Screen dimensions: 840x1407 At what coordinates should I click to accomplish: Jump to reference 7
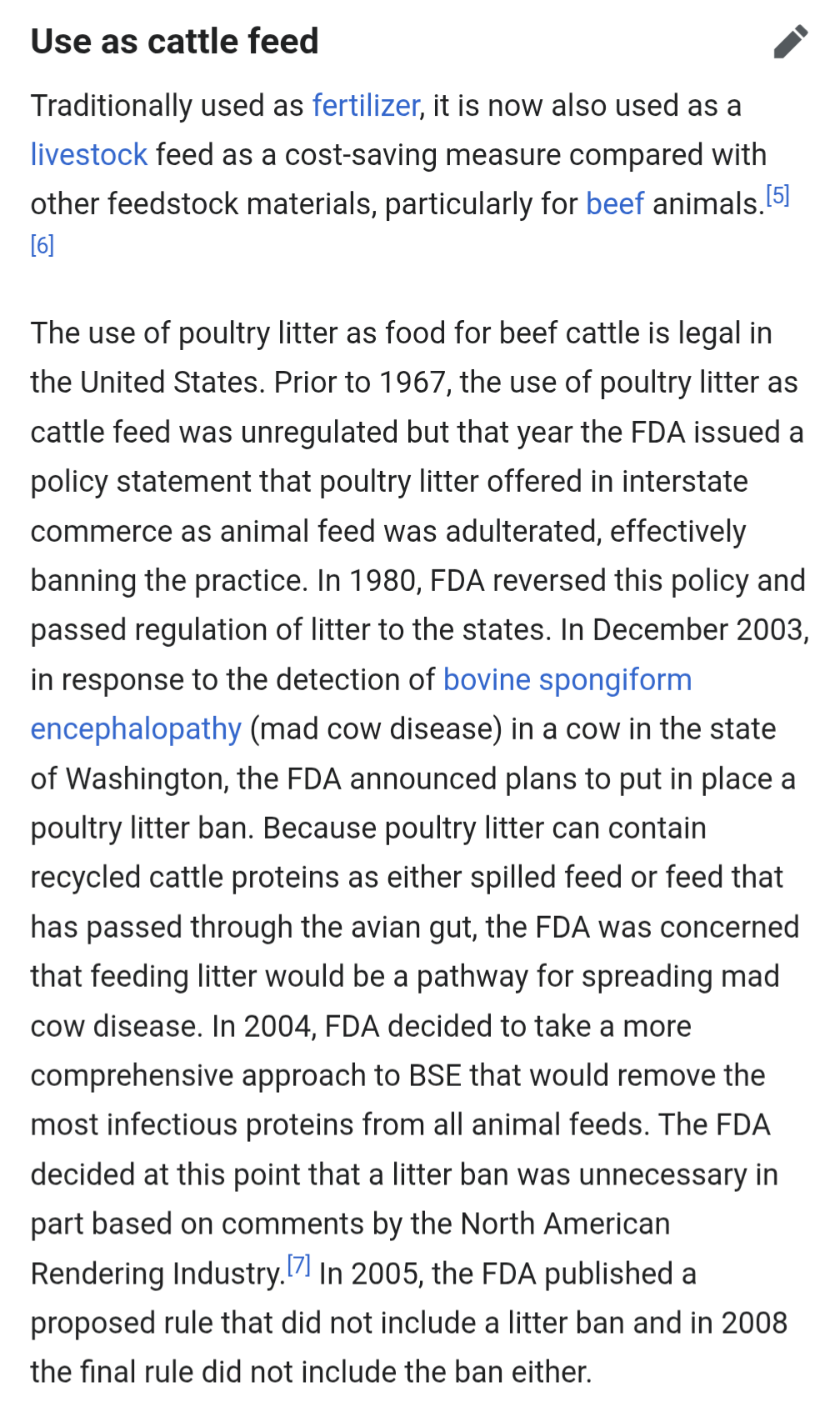coord(298,1265)
